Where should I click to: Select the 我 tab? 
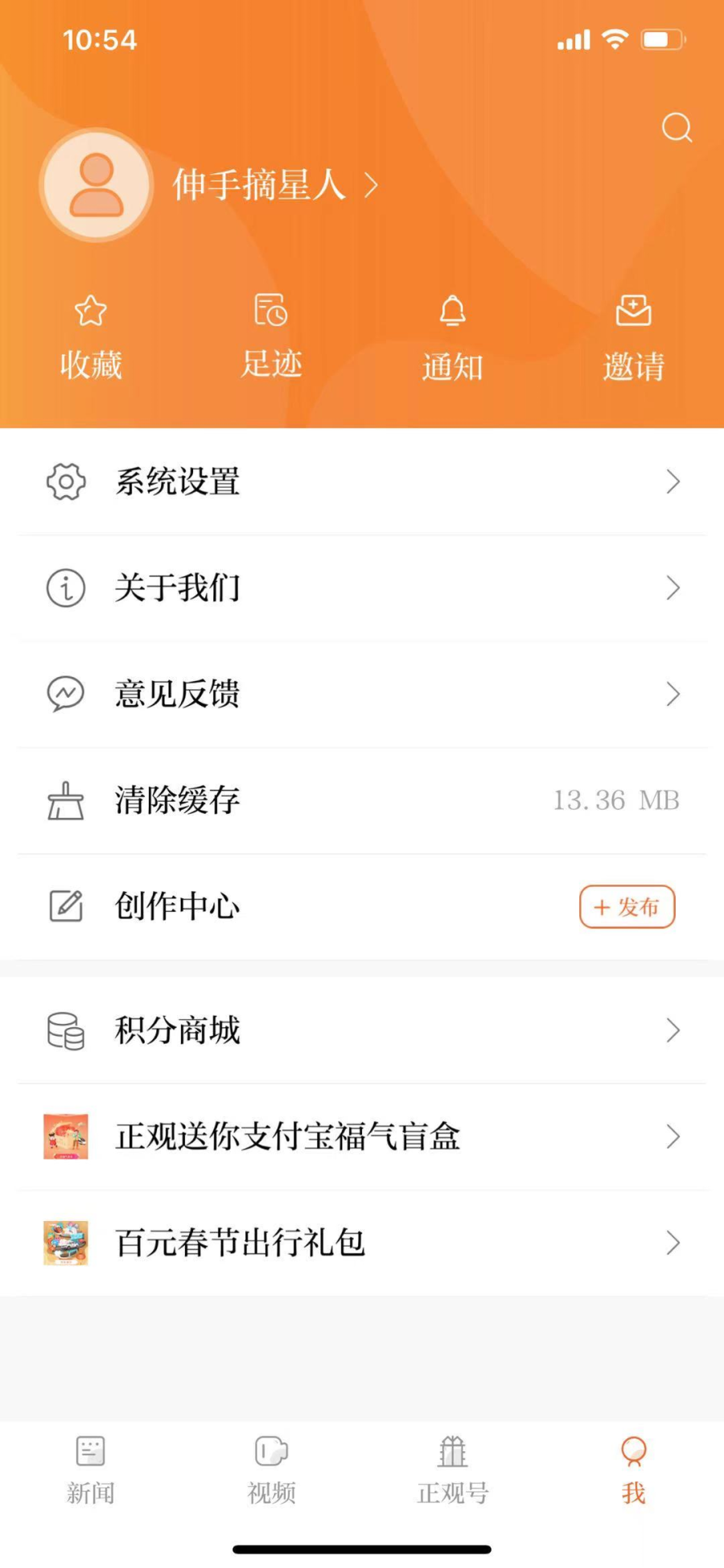click(634, 1471)
